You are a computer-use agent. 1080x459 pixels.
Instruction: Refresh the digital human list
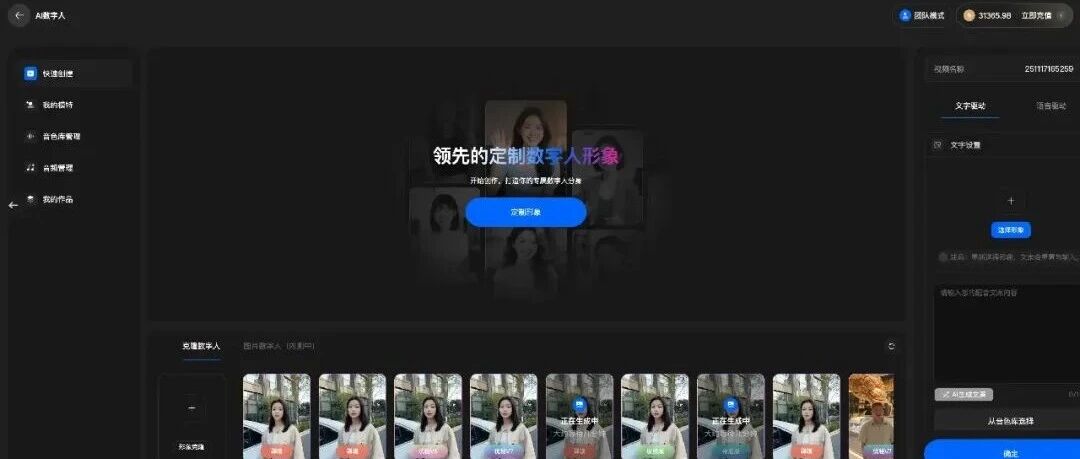pyautogui.click(x=890, y=346)
